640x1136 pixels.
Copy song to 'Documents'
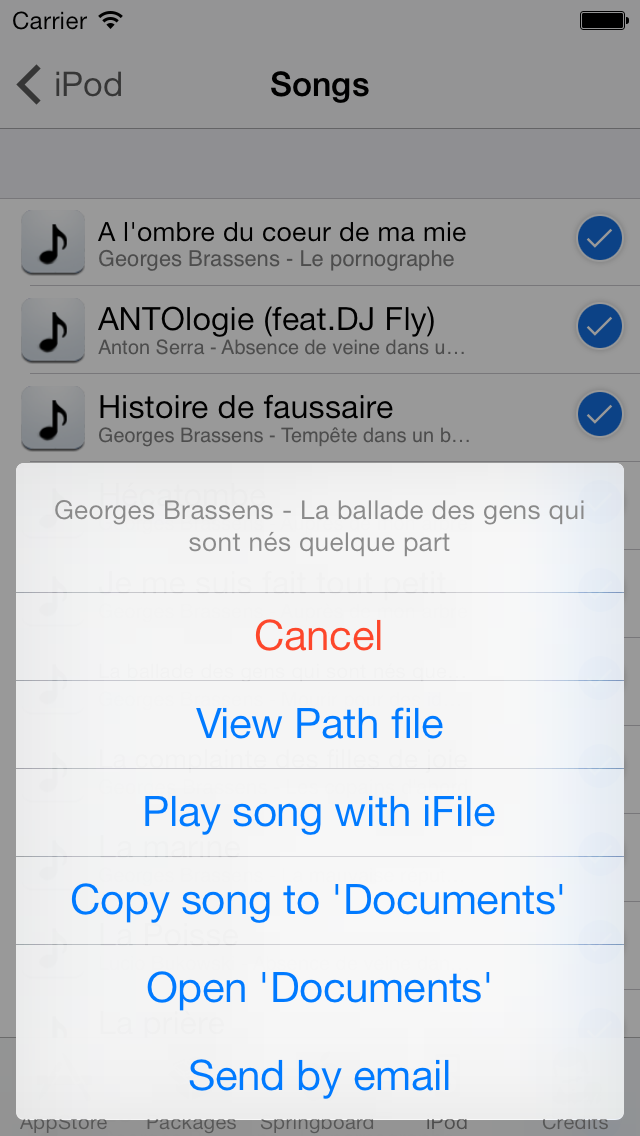[319, 900]
